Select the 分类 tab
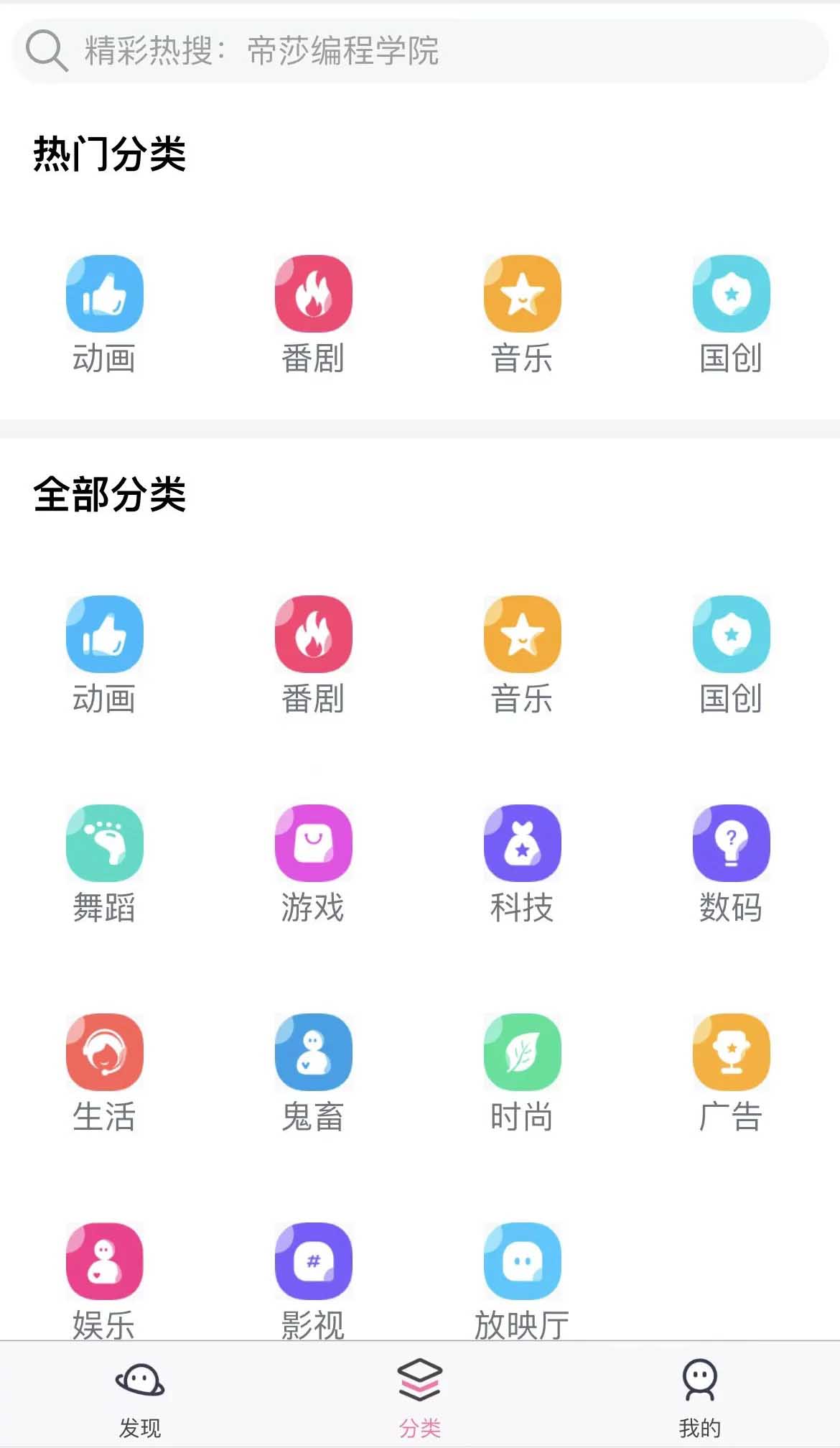Screen dimensions: 840x1448 [420, 1396]
